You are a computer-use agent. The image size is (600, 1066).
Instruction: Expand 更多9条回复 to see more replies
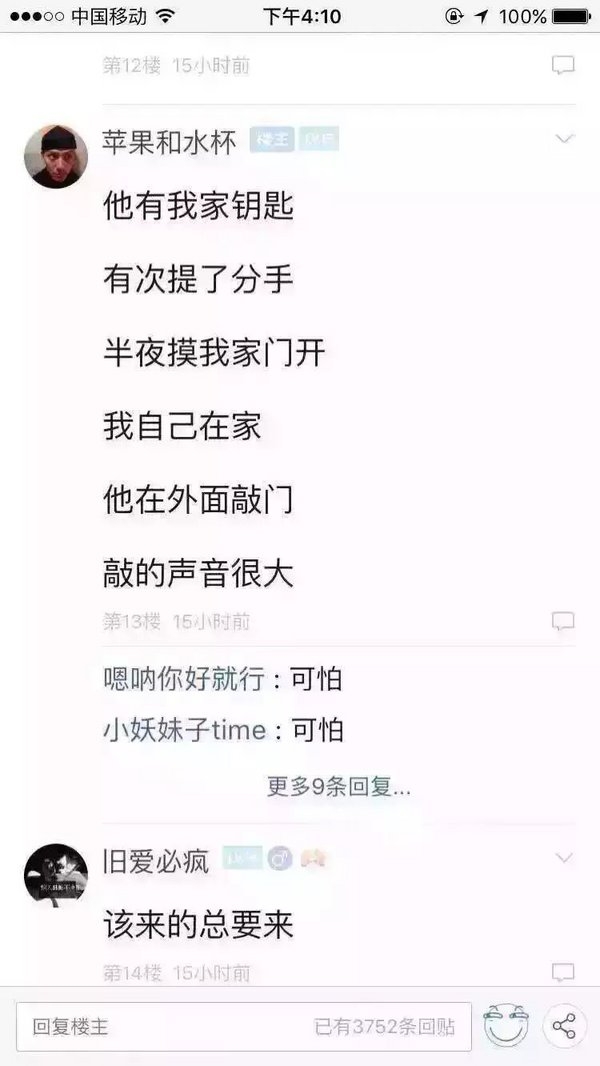(338, 787)
